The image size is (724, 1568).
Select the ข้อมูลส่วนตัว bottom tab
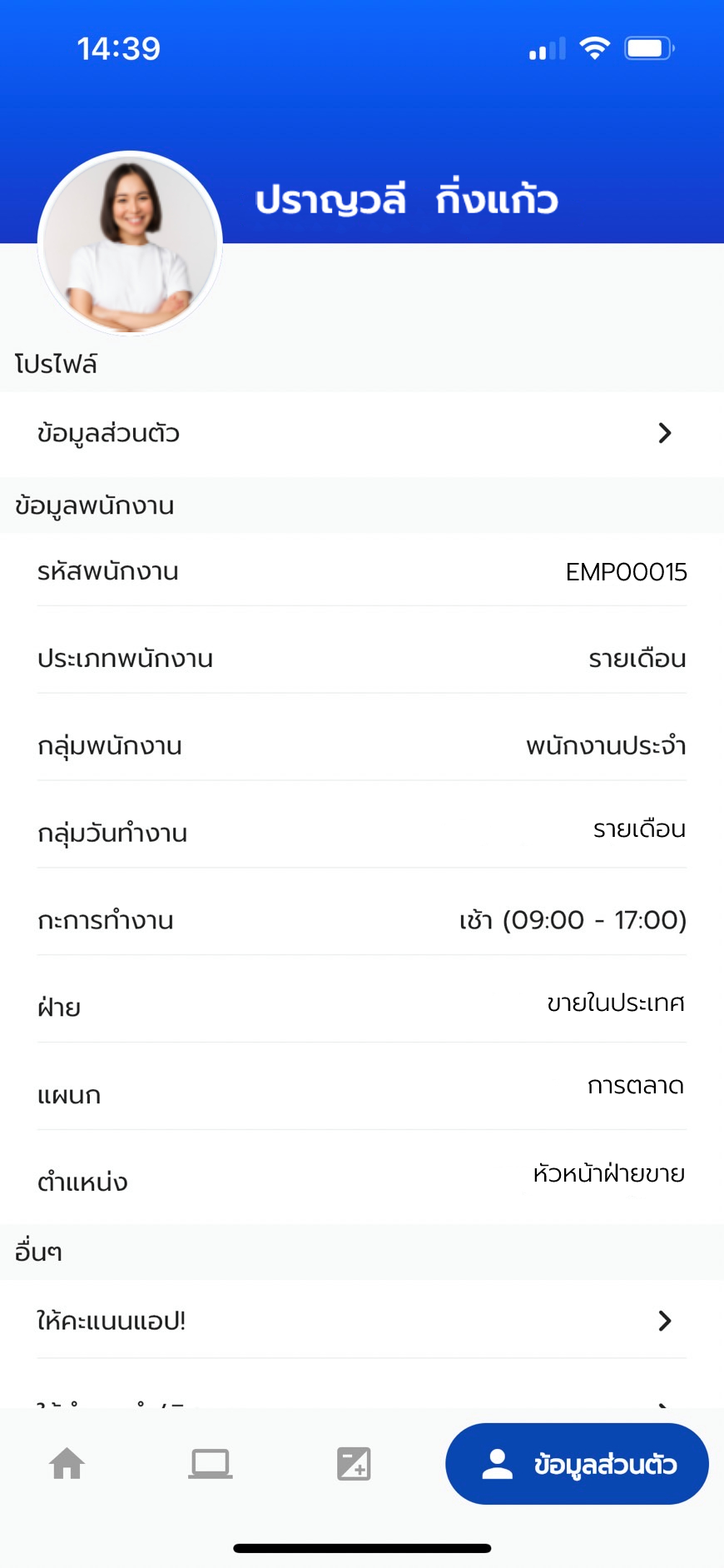click(x=578, y=1464)
